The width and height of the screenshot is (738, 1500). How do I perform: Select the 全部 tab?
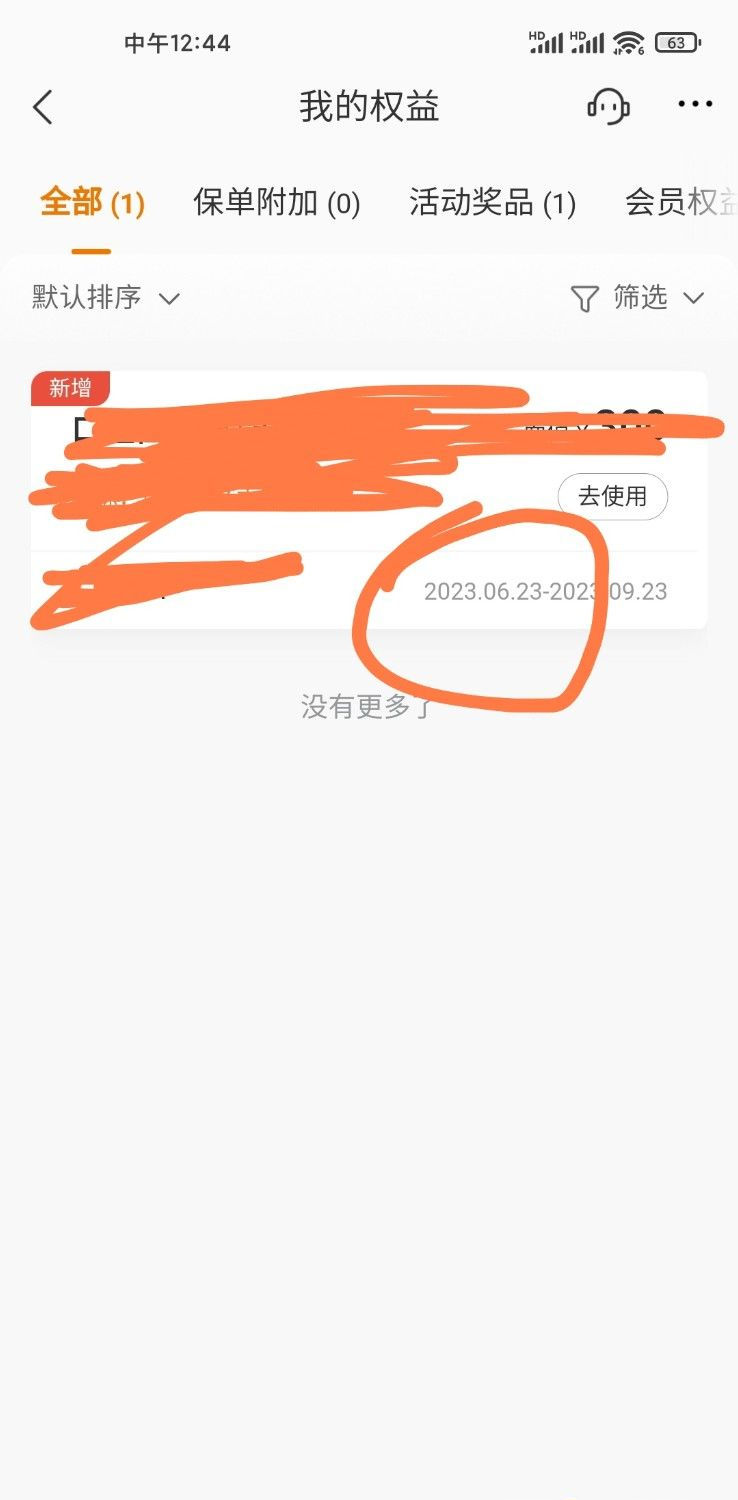[x=92, y=203]
